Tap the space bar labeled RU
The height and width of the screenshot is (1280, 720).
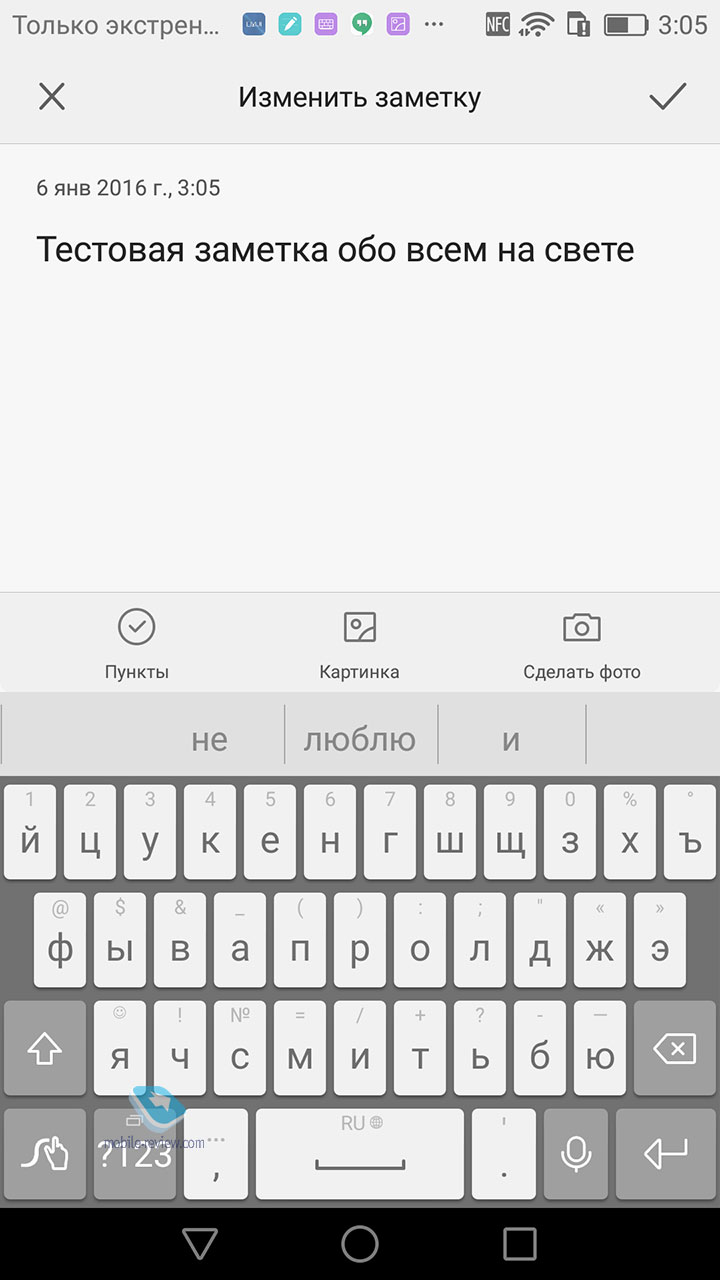(360, 1154)
